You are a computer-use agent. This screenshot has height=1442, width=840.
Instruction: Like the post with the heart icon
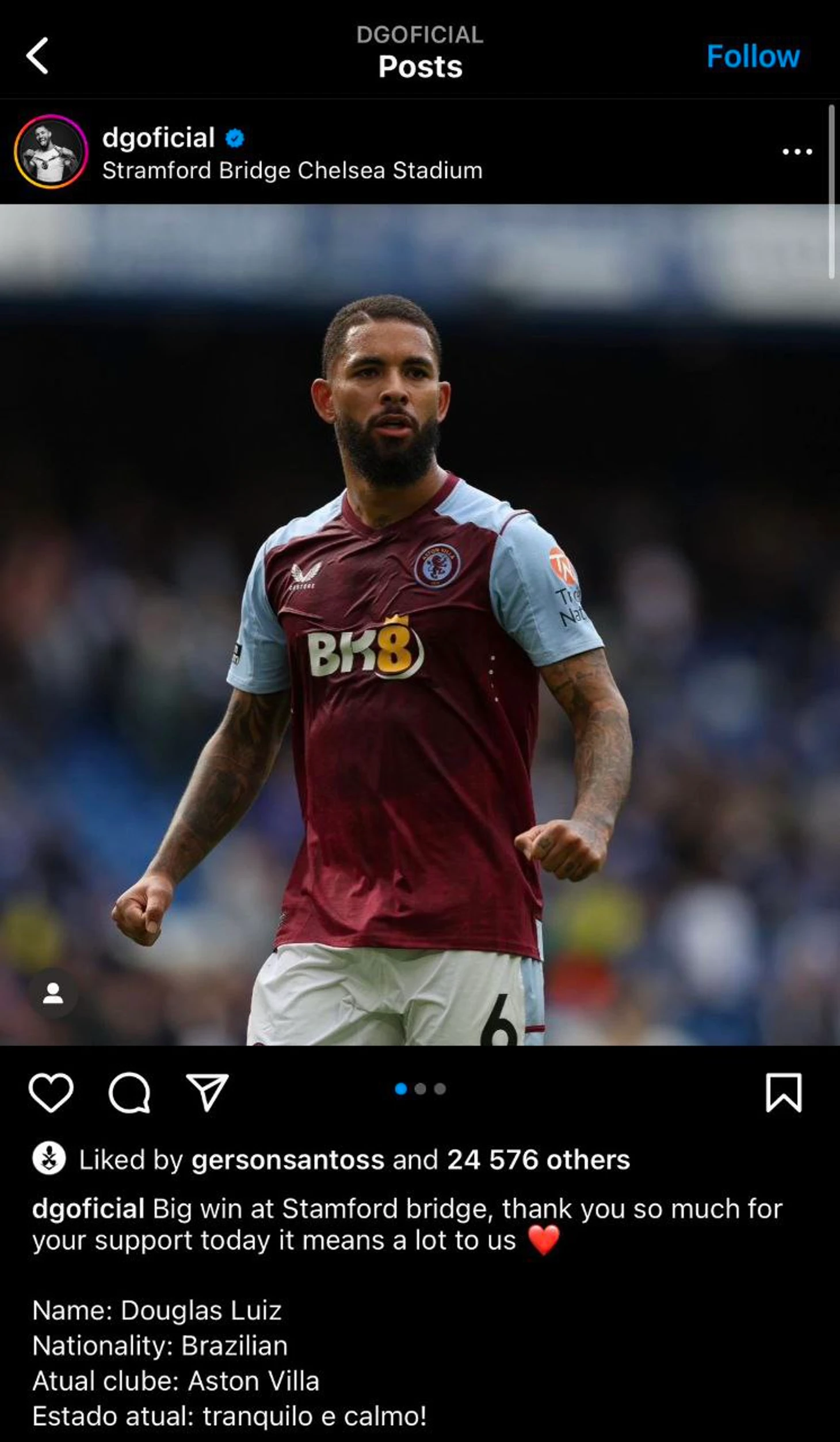point(51,1091)
